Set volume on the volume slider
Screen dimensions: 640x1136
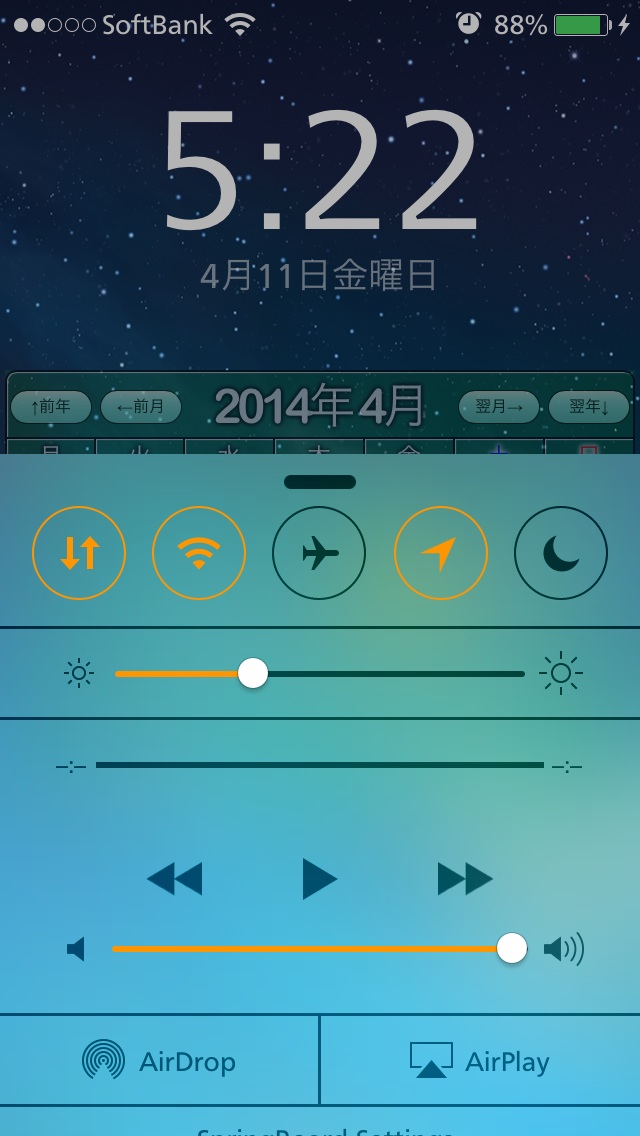pyautogui.click(x=511, y=948)
